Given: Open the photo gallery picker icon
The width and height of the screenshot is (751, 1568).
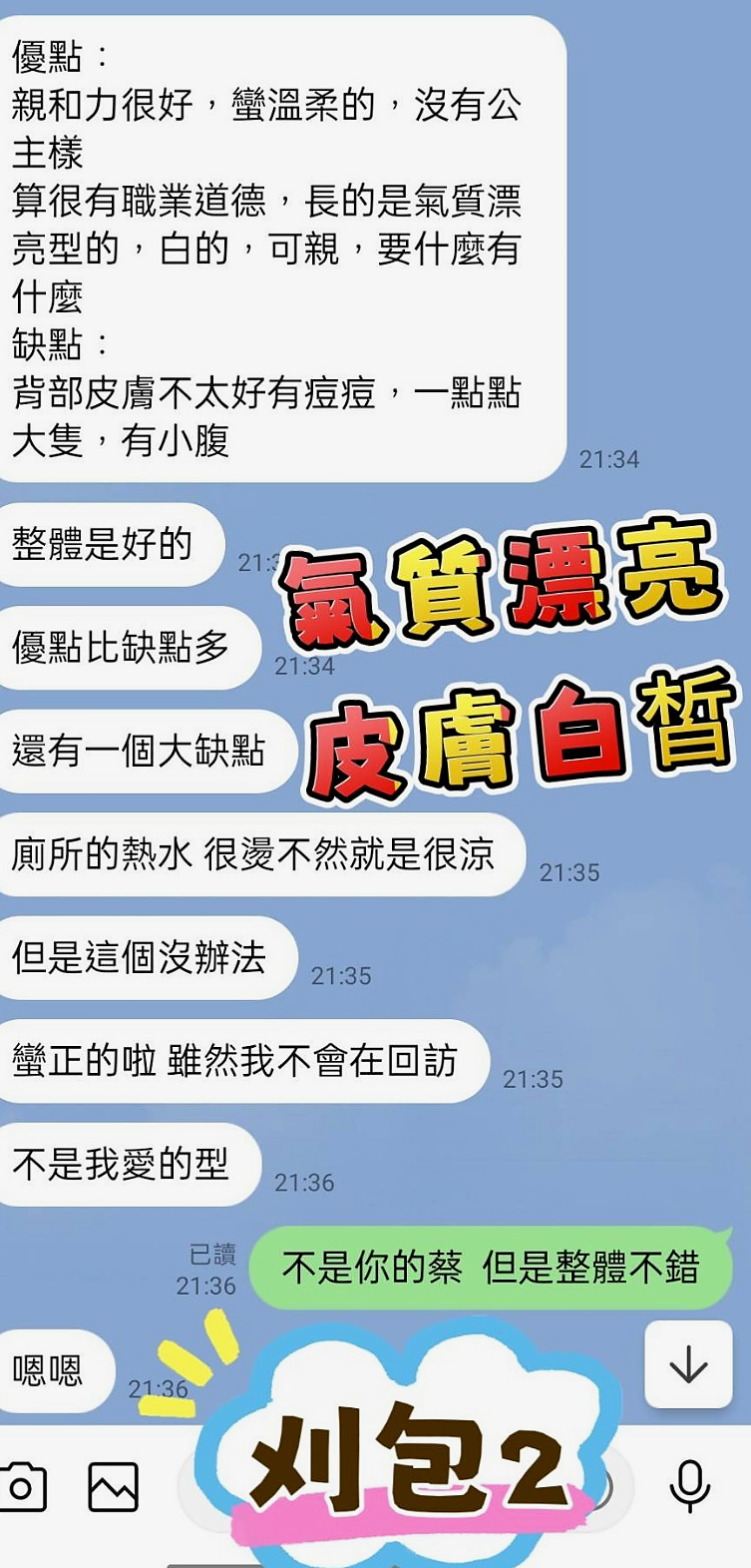Looking at the screenshot, I should point(113,1487).
